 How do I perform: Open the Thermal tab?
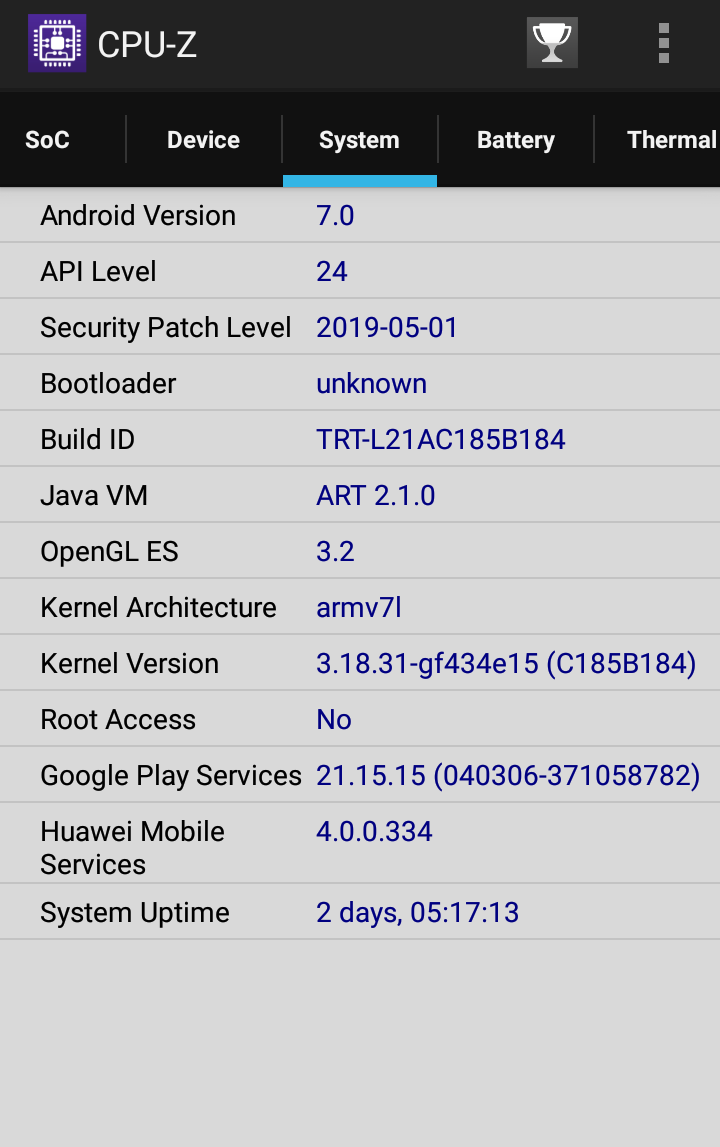(670, 140)
